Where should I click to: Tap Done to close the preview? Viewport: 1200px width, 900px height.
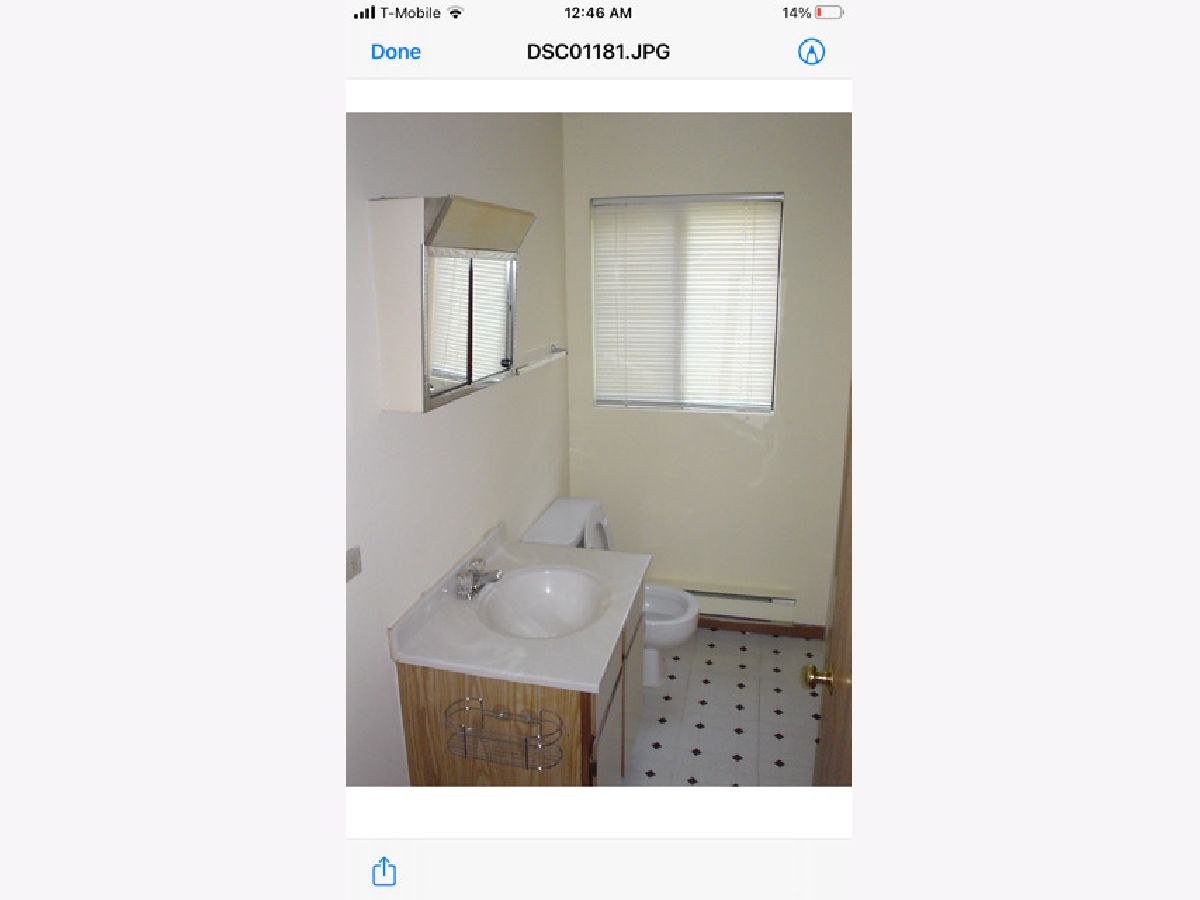[395, 52]
